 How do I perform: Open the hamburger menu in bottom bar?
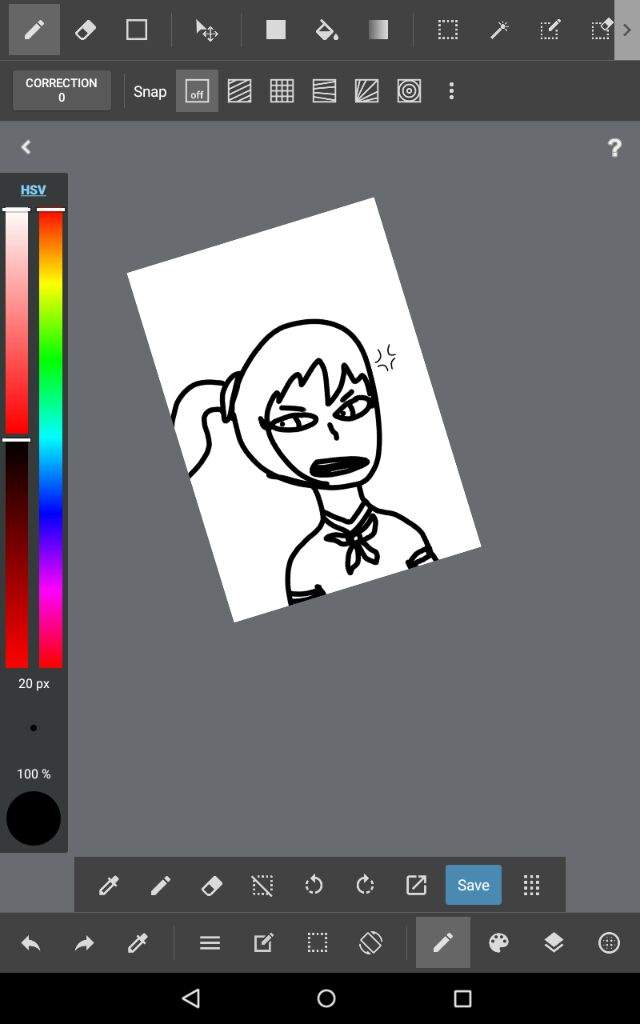[209, 942]
